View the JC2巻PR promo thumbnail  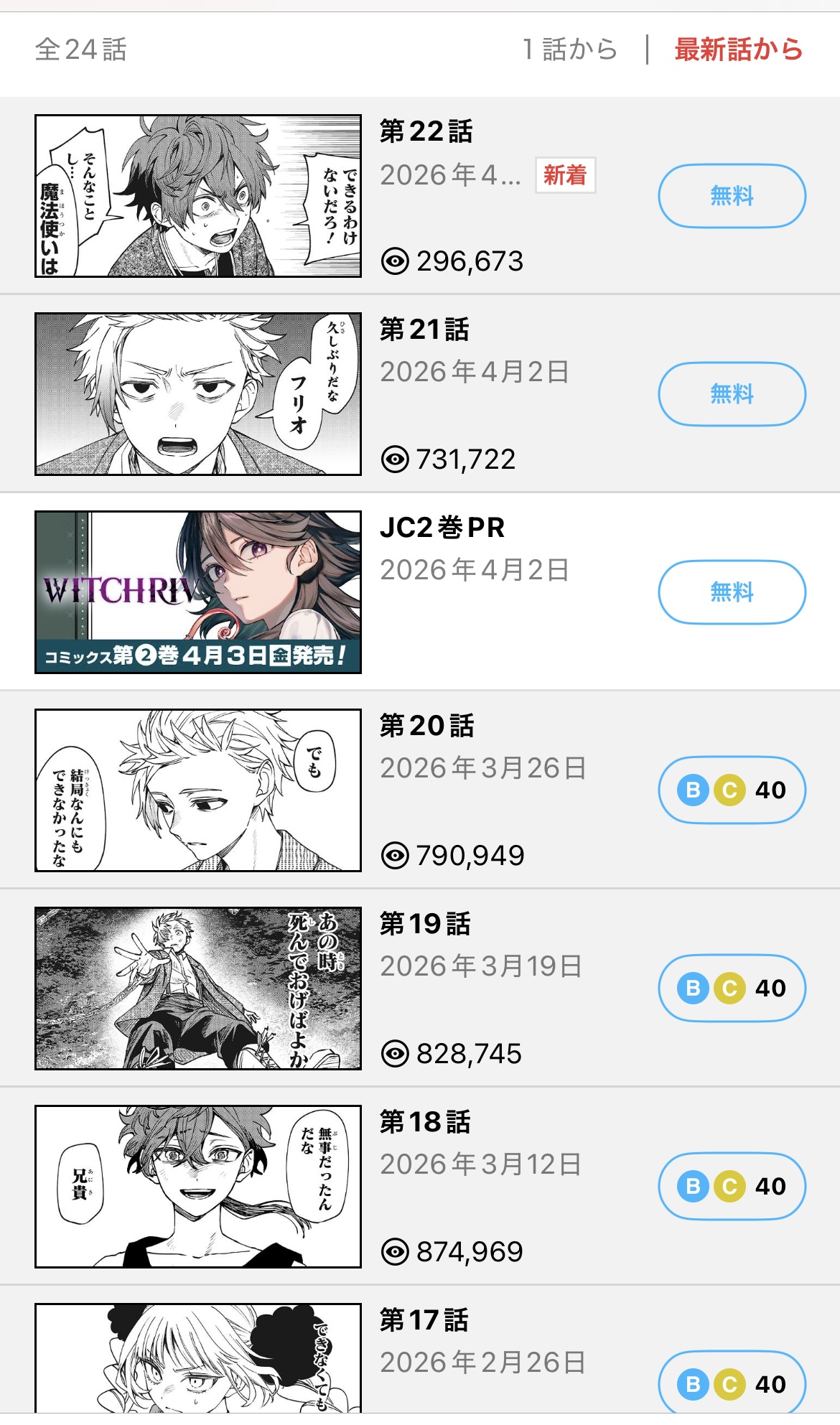point(198,592)
